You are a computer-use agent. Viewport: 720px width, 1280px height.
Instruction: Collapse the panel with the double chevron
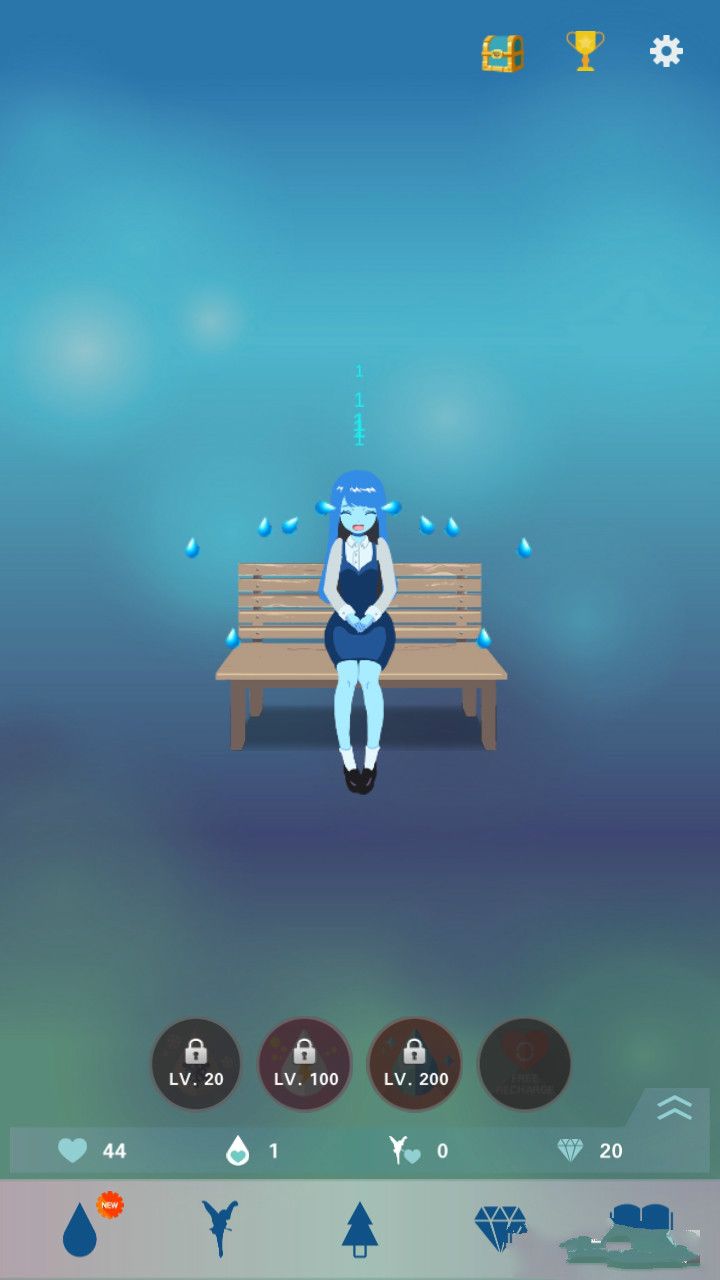(675, 1107)
